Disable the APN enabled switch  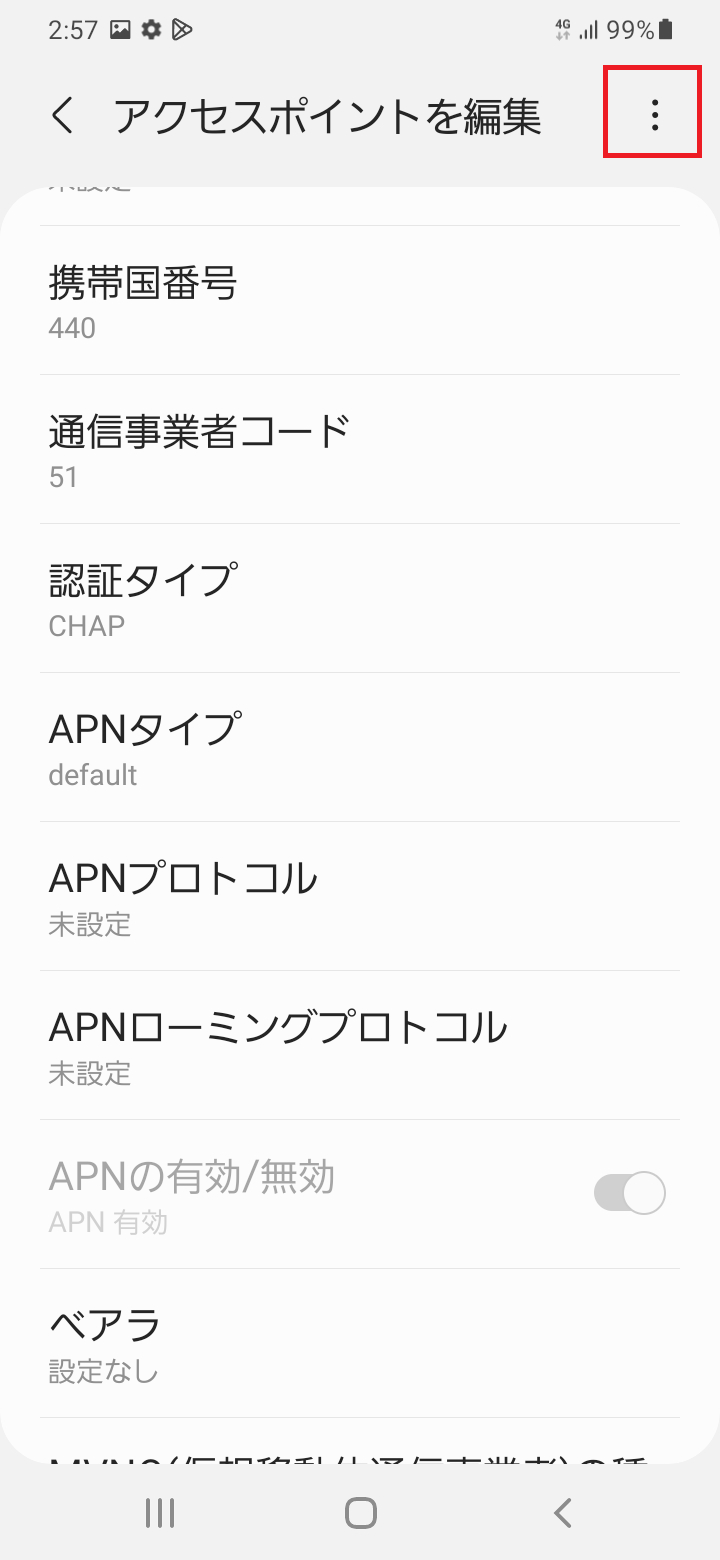click(628, 1192)
